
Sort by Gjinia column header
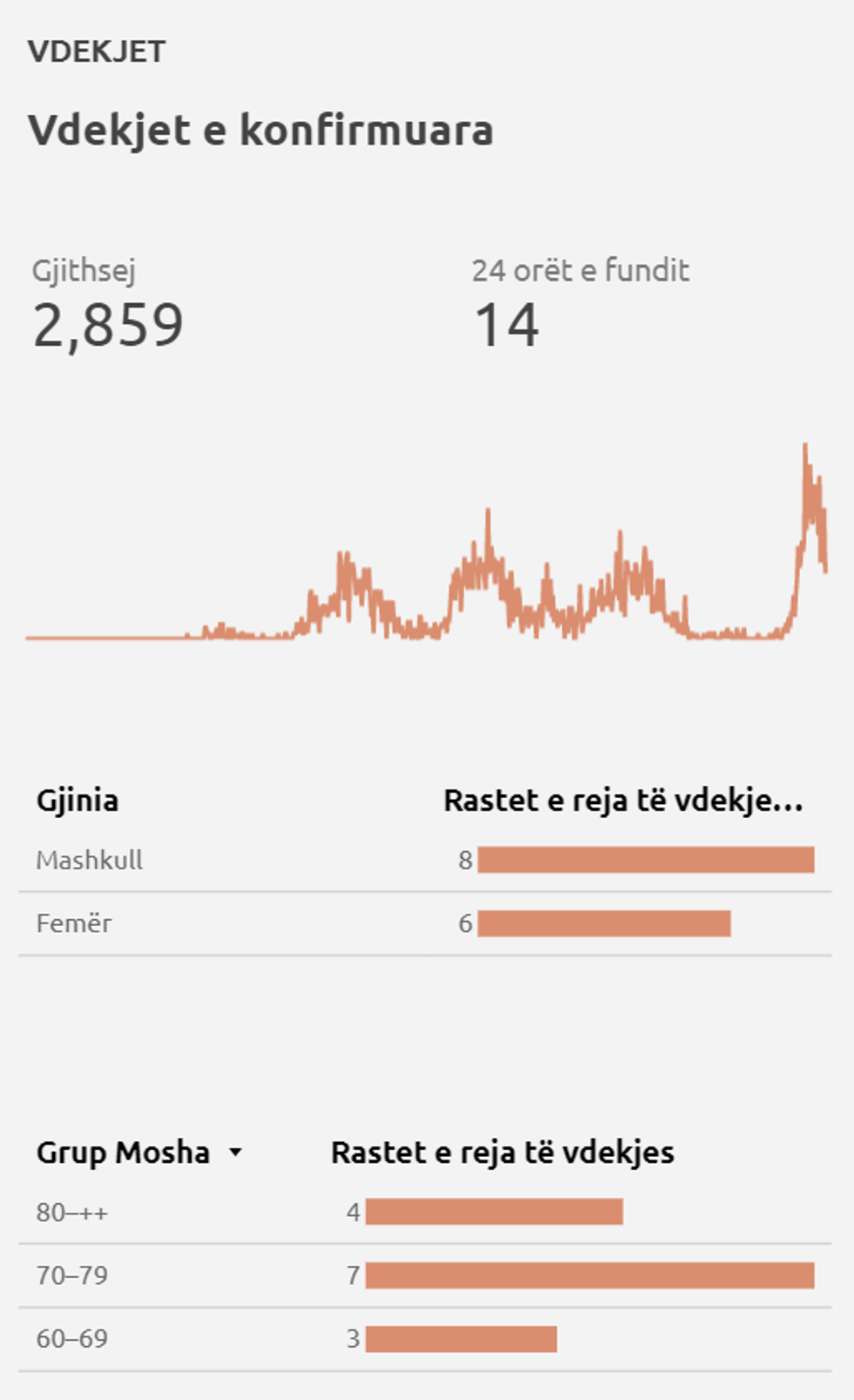78,801
